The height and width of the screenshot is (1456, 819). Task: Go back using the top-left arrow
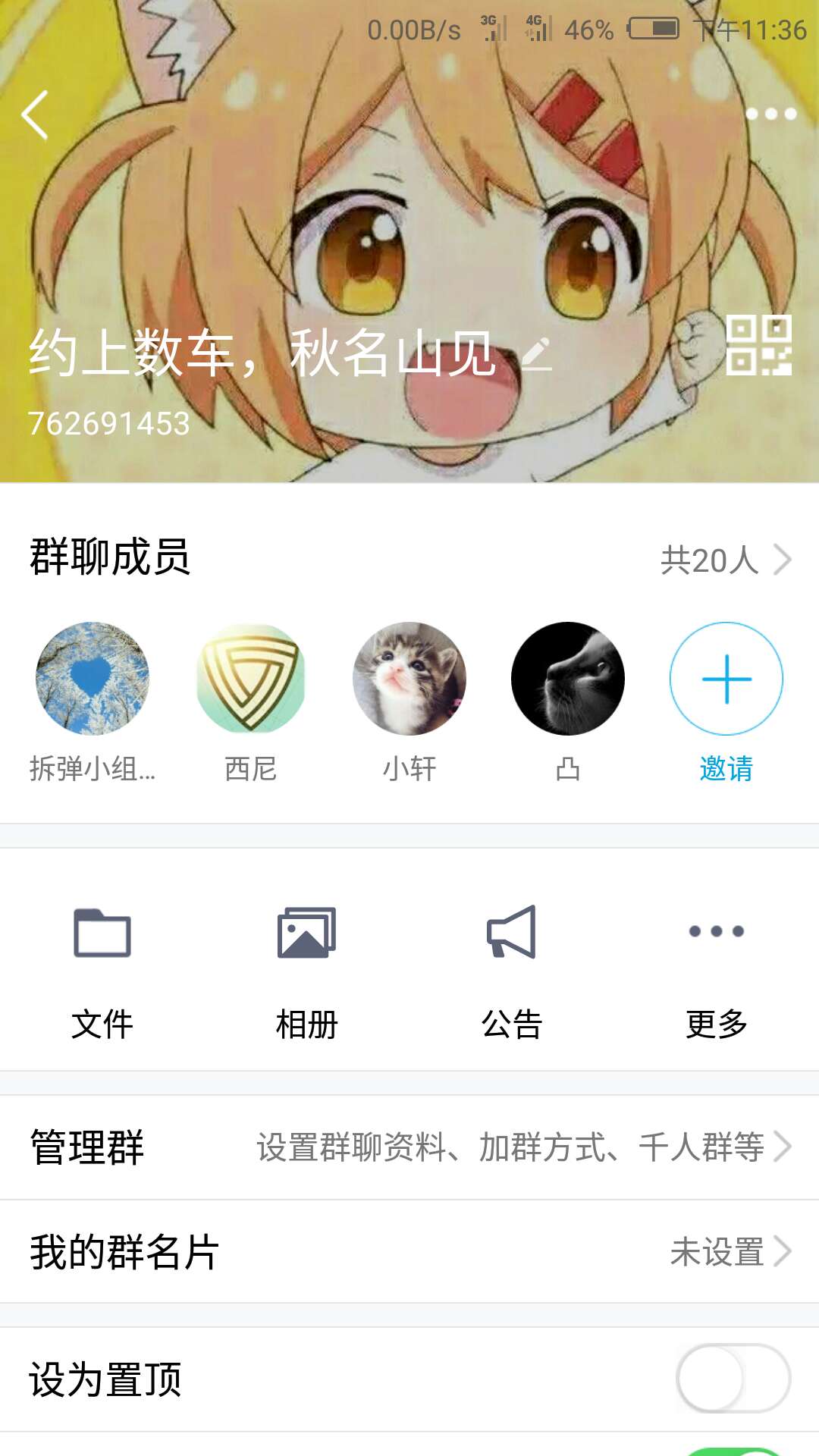point(36,115)
